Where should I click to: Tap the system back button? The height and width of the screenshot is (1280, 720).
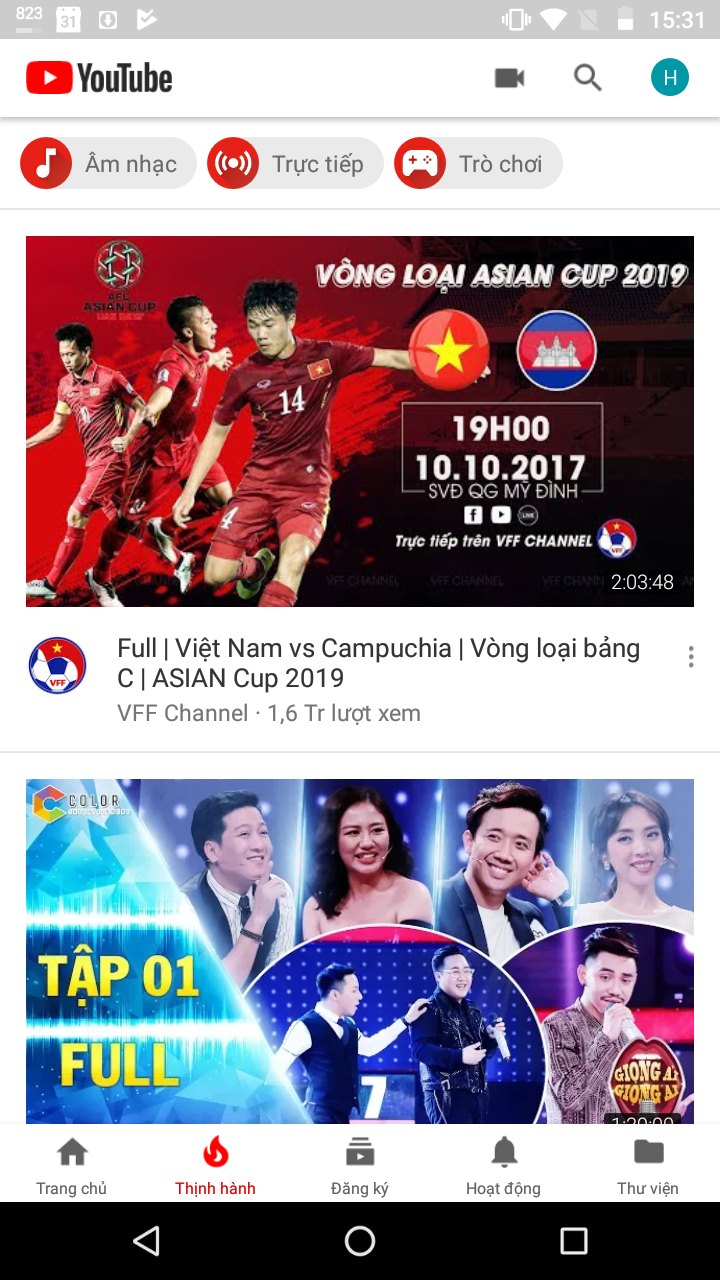tap(146, 1241)
